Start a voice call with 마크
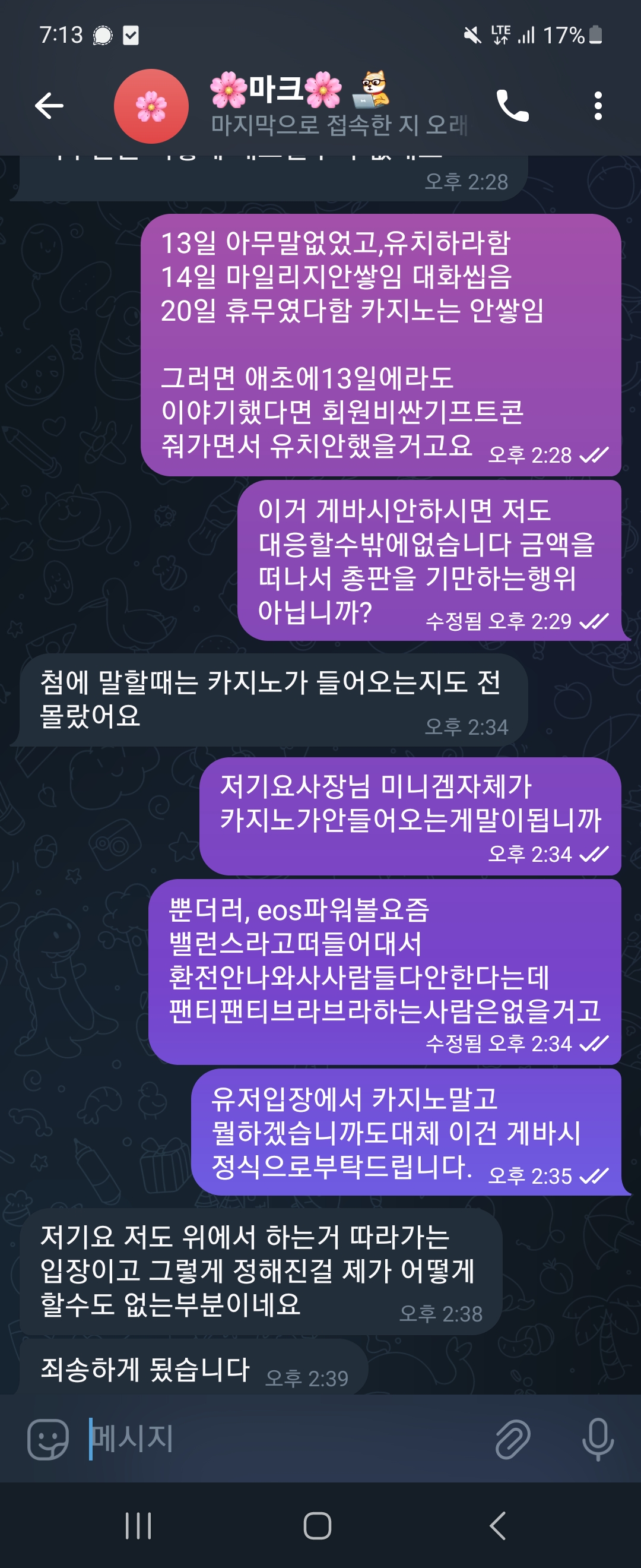 [512, 106]
